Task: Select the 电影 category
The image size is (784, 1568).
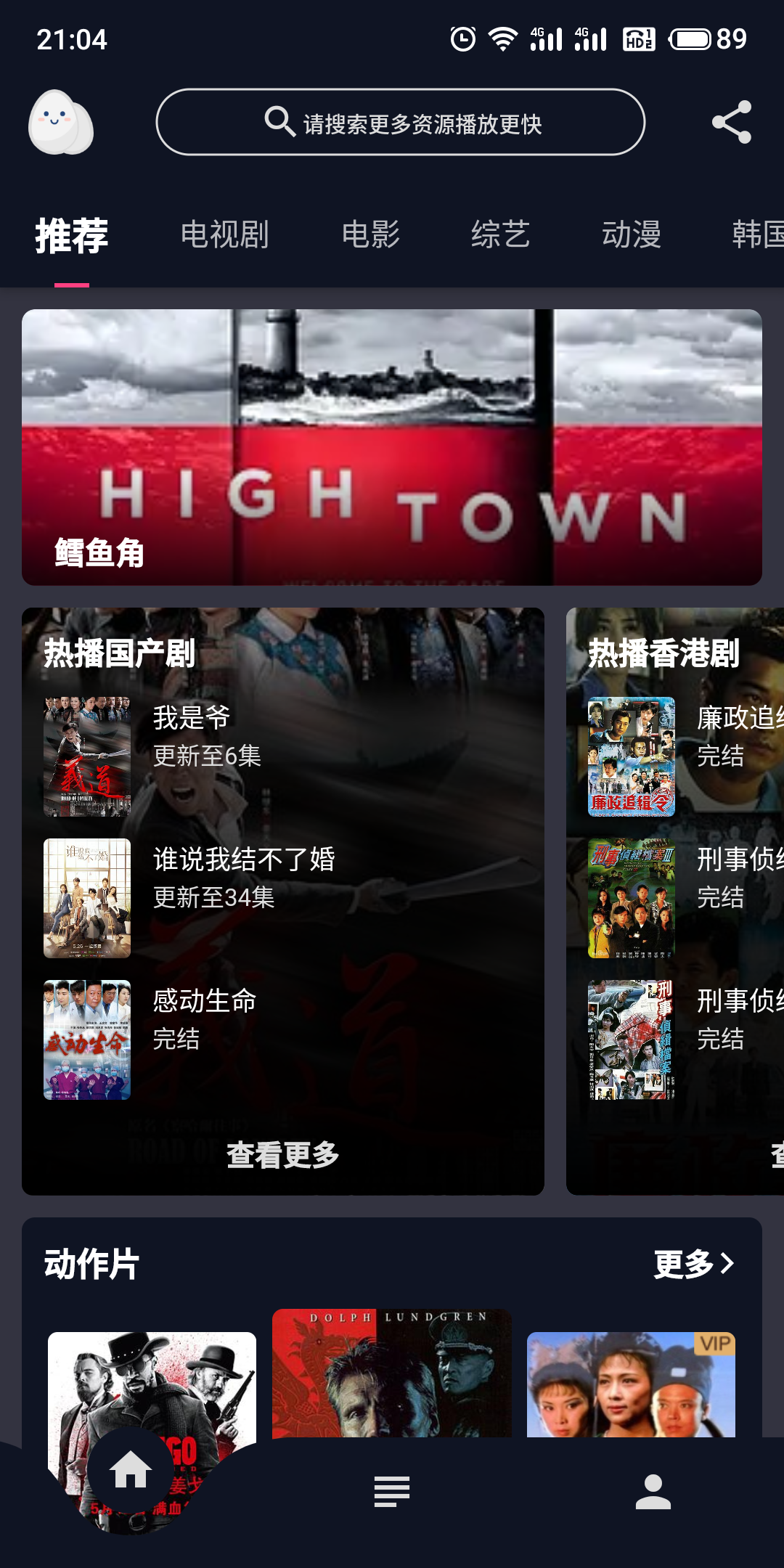Action: click(370, 234)
